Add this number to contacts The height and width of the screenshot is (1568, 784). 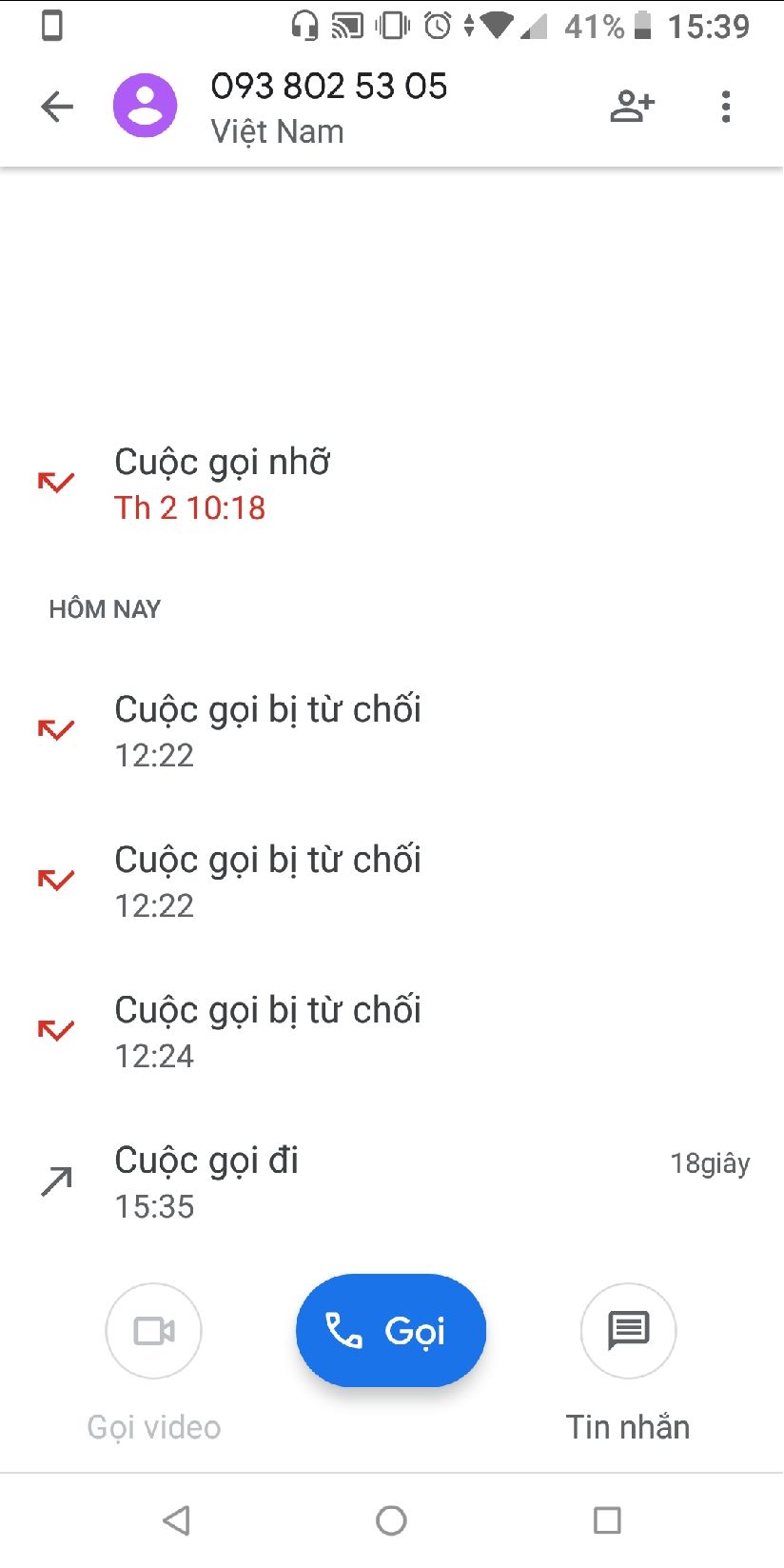(x=632, y=106)
